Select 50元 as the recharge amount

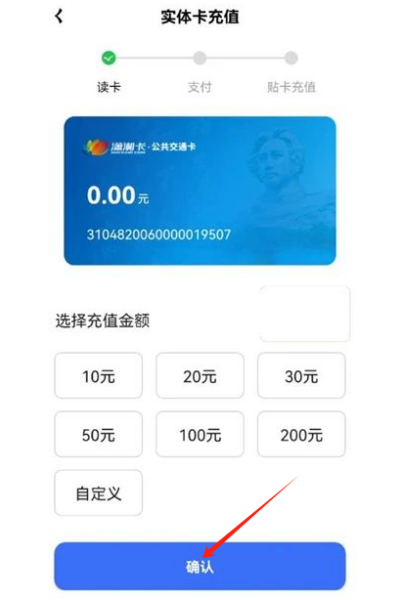coord(98,434)
